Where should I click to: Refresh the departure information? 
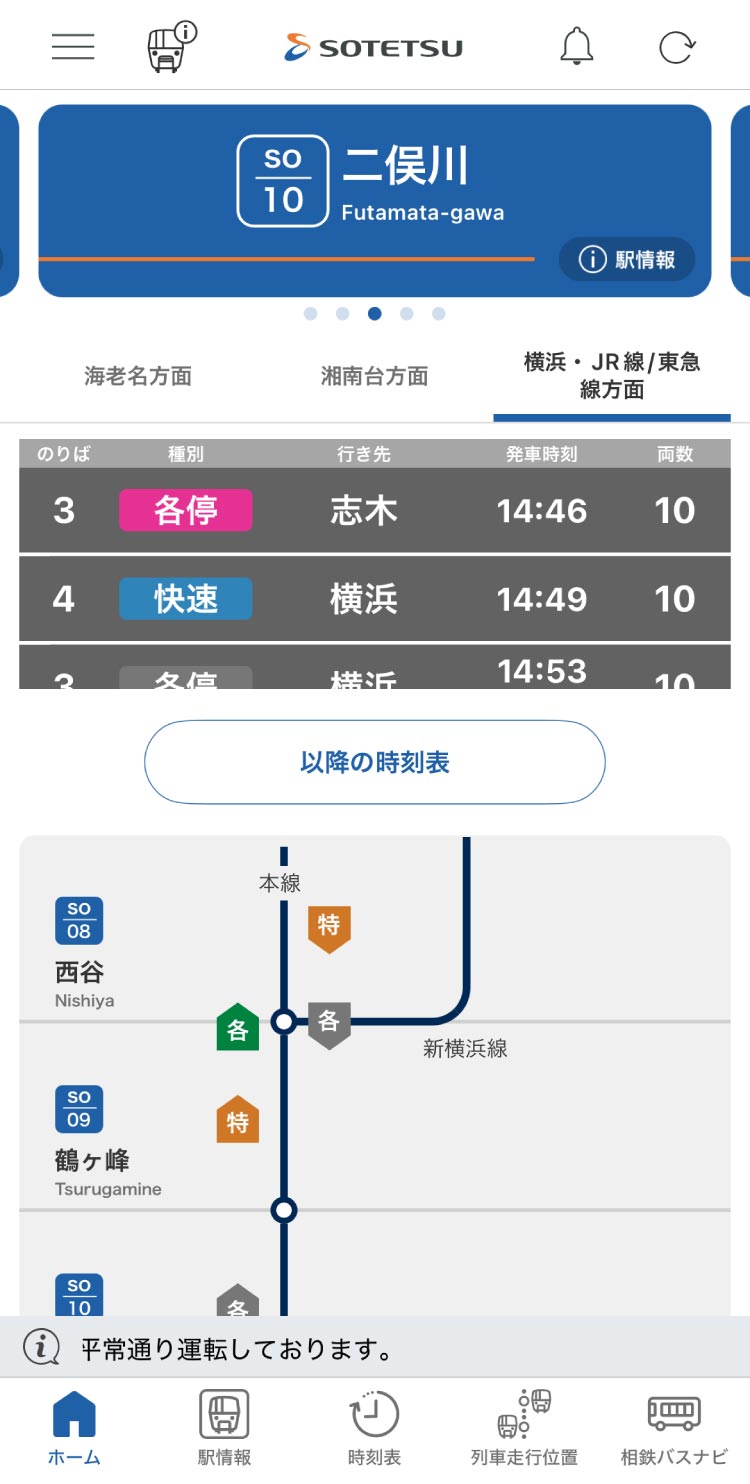coord(676,47)
